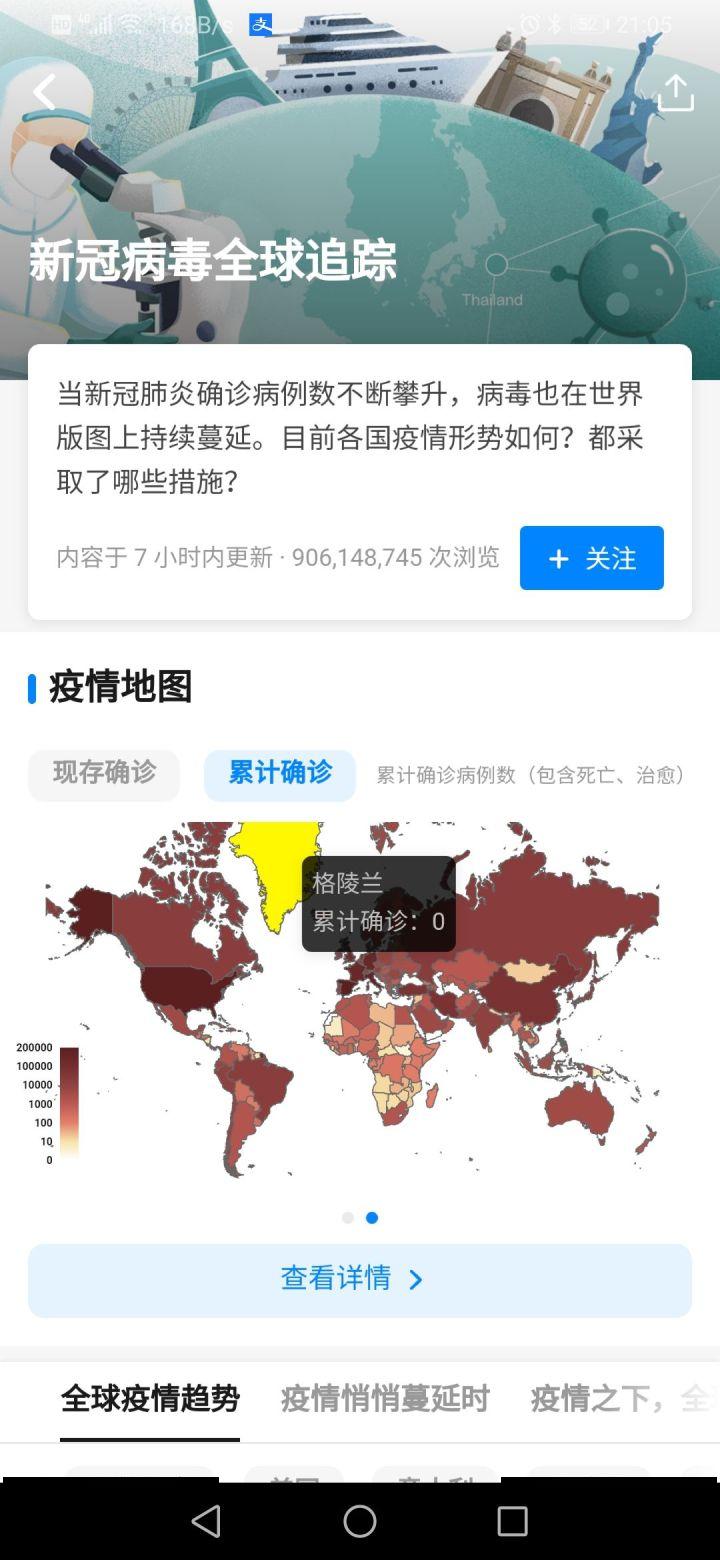Go back using the top-left arrow
The height and width of the screenshot is (1560, 720).
pyautogui.click(x=45, y=92)
